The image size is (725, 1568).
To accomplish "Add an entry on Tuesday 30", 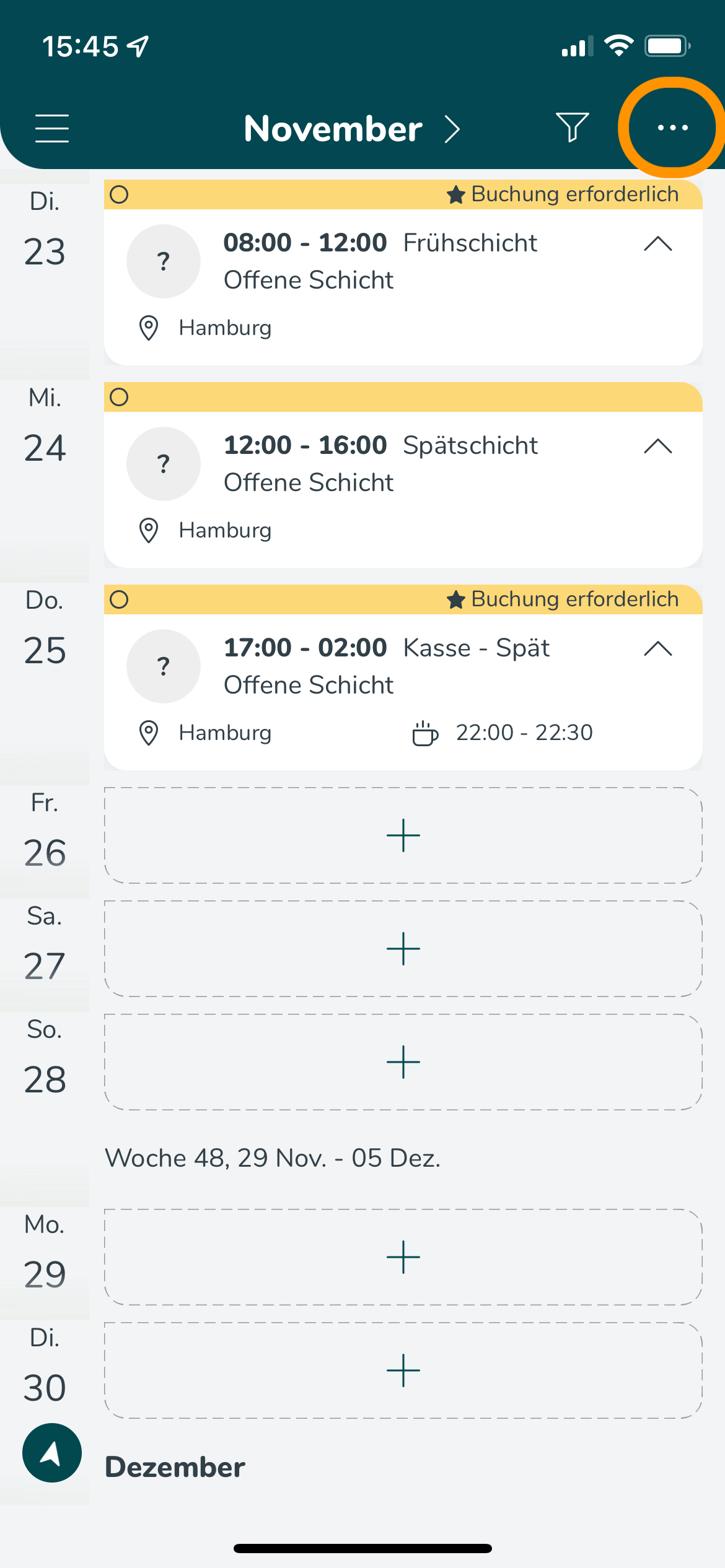I will tap(403, 1370).
